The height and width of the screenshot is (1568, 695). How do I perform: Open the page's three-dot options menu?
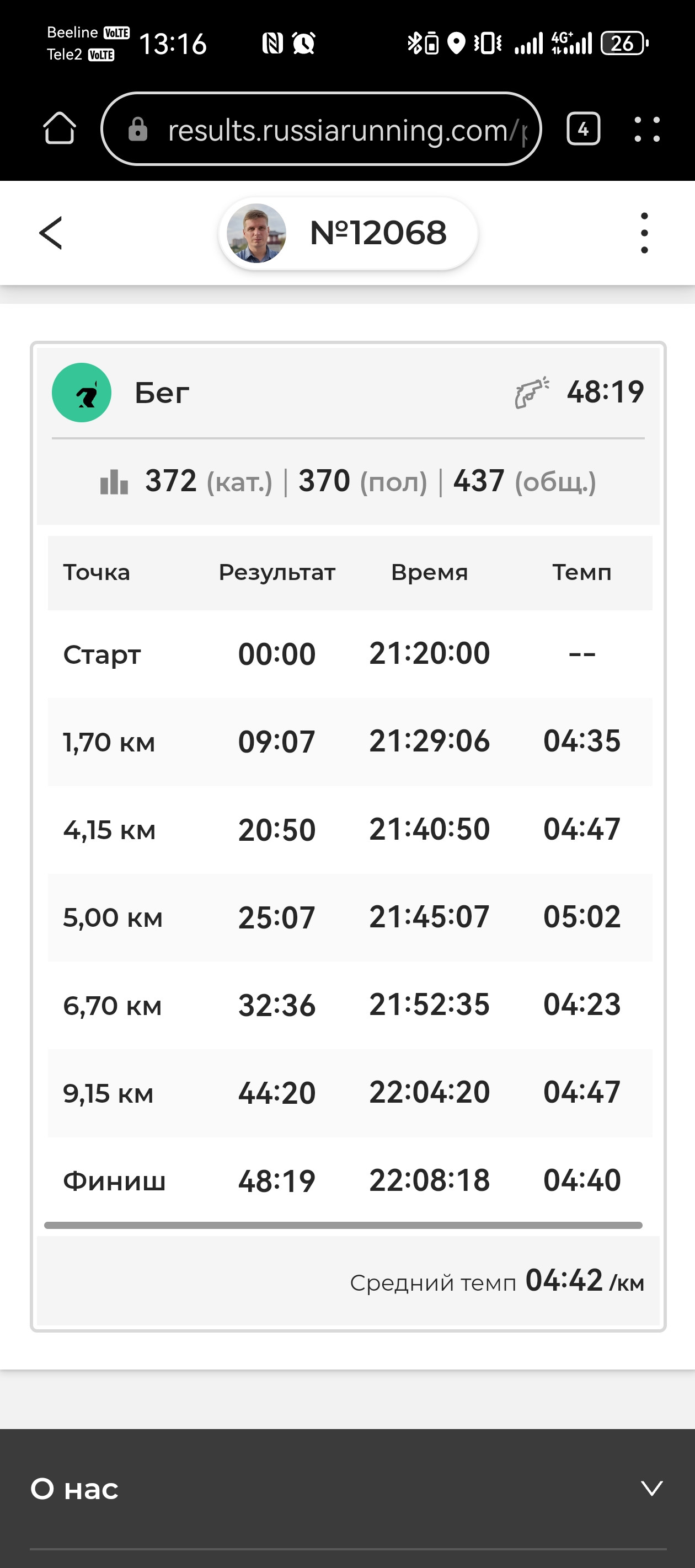click(x=644, y=233)
